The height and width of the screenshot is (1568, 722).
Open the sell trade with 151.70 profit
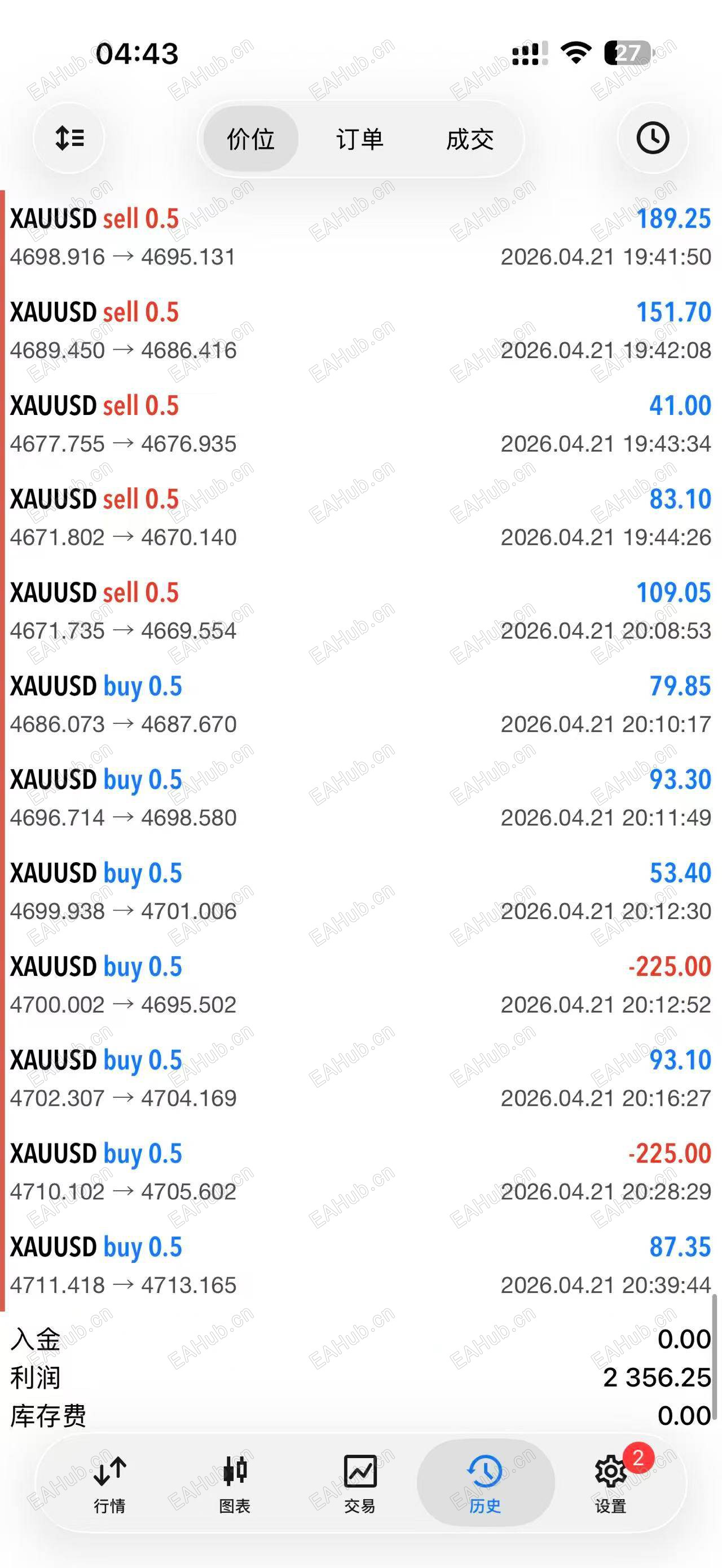[x=360, y=330]
